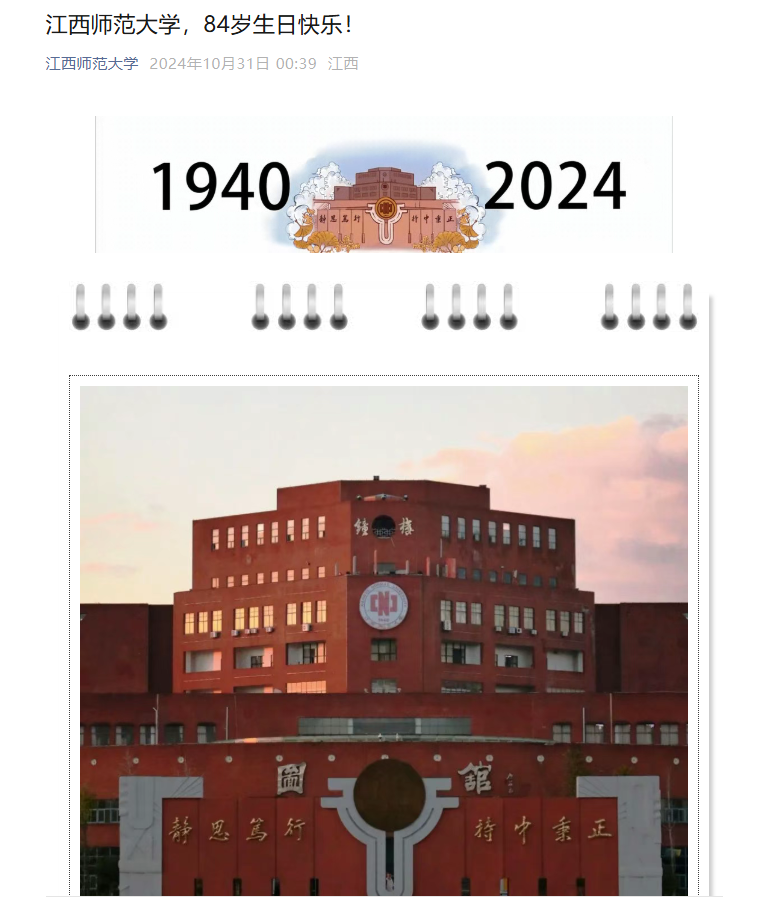Open the library building photo
761x900 pixels.
[383, 640]
